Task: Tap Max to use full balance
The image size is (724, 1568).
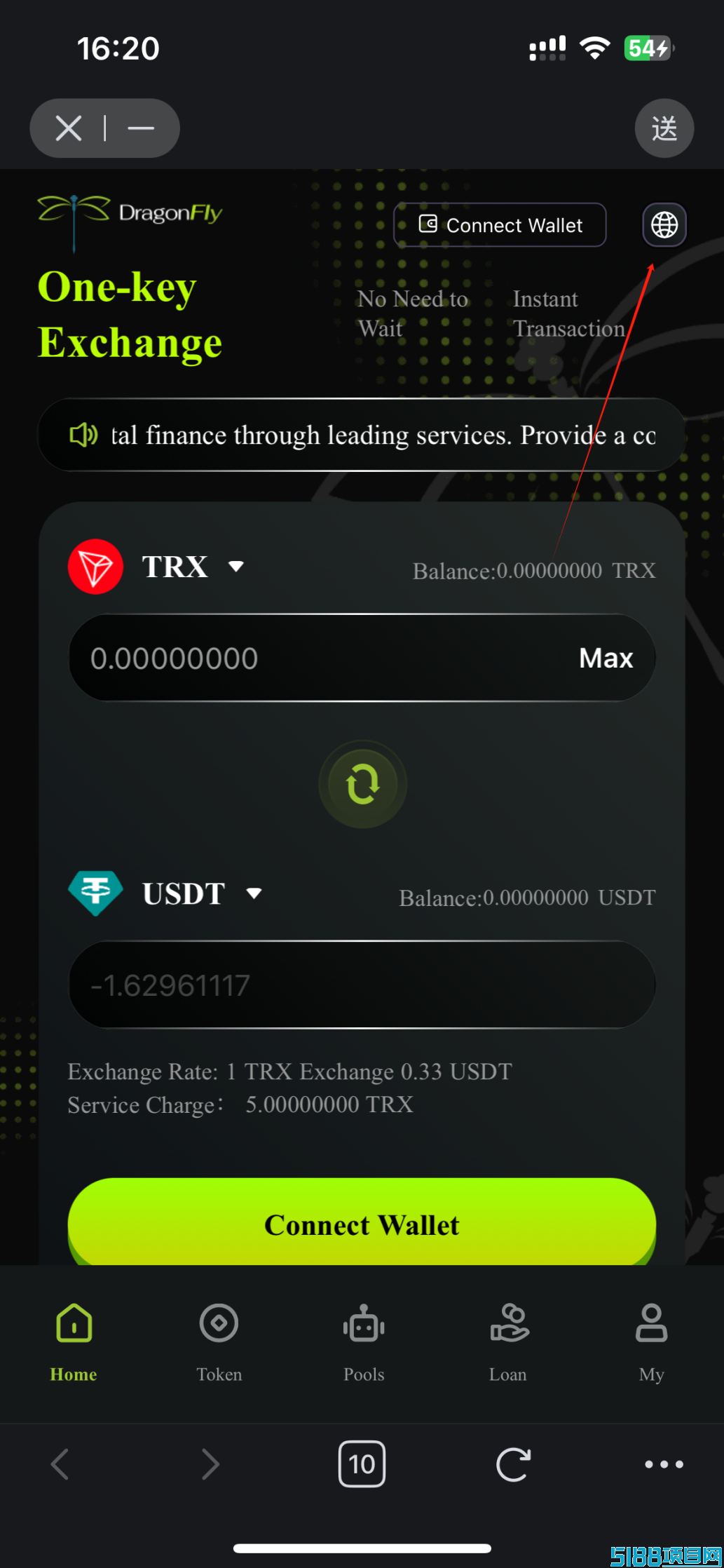Action: pyautogui.click(x=606, y=658)
